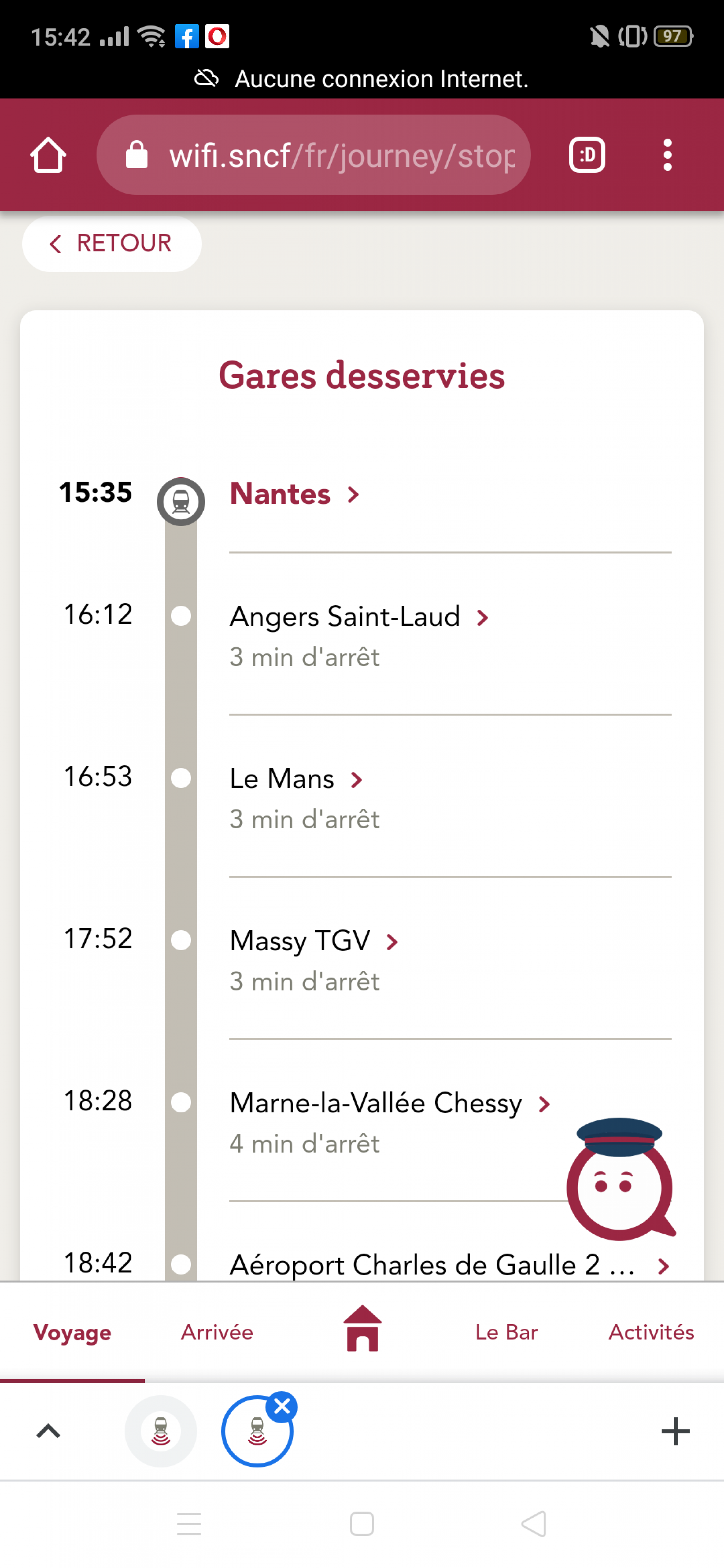Open the Nantes station details
Screen dimensions: 724x1568
(295, 494)
